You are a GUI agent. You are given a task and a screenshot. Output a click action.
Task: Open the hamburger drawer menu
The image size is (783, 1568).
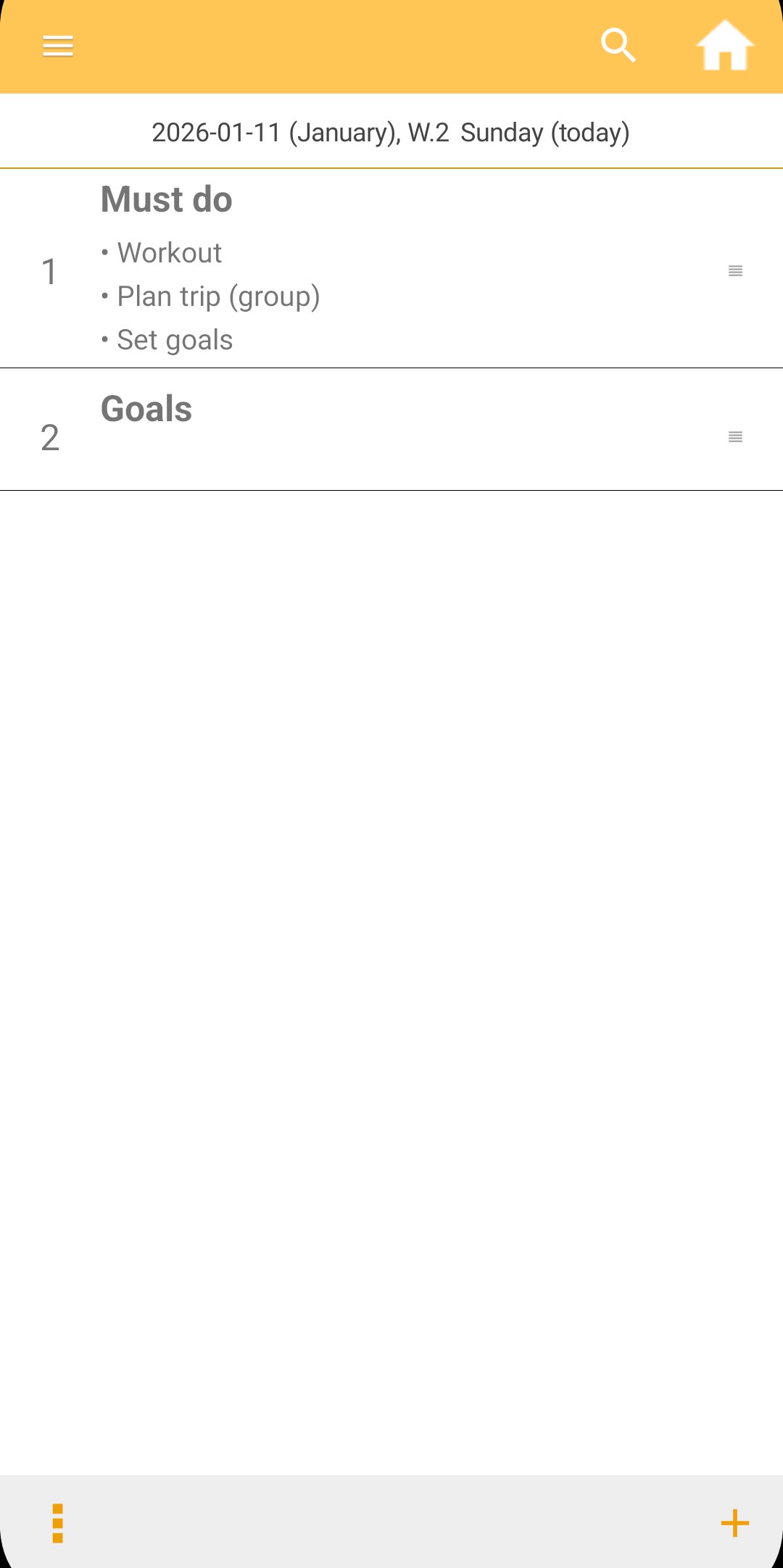pyautogui.click(x=58, y=46)
